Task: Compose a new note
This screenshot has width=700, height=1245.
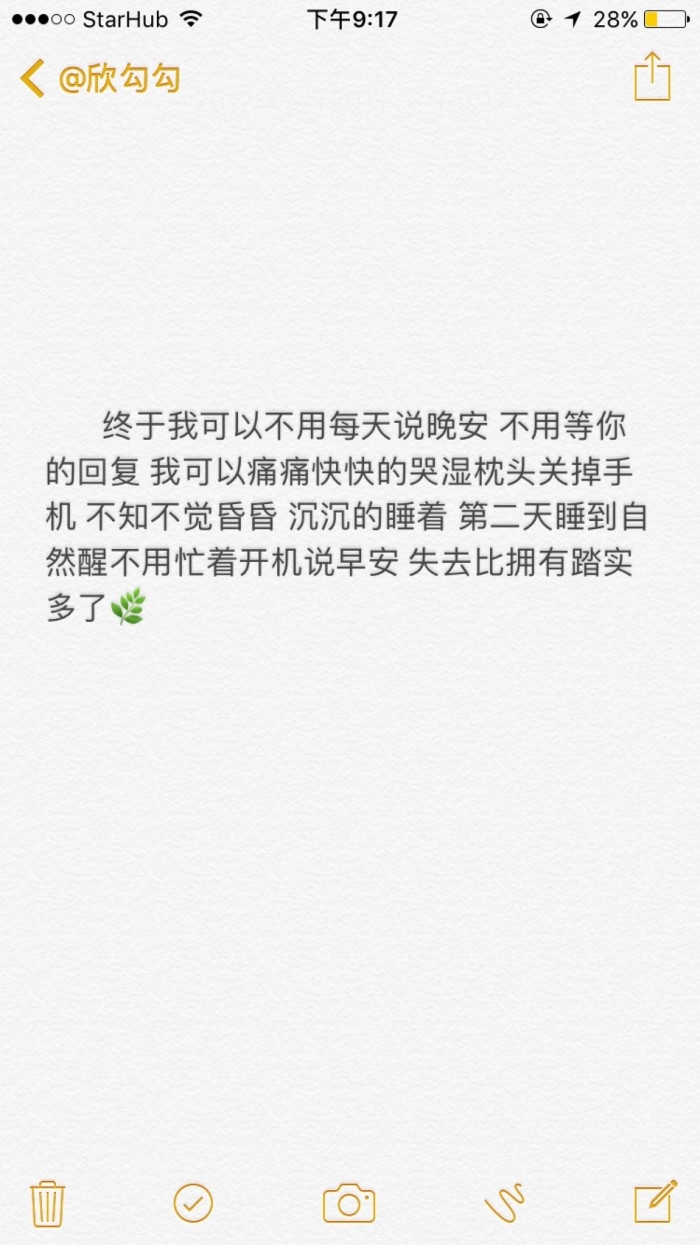Action: pos(657,1203)
